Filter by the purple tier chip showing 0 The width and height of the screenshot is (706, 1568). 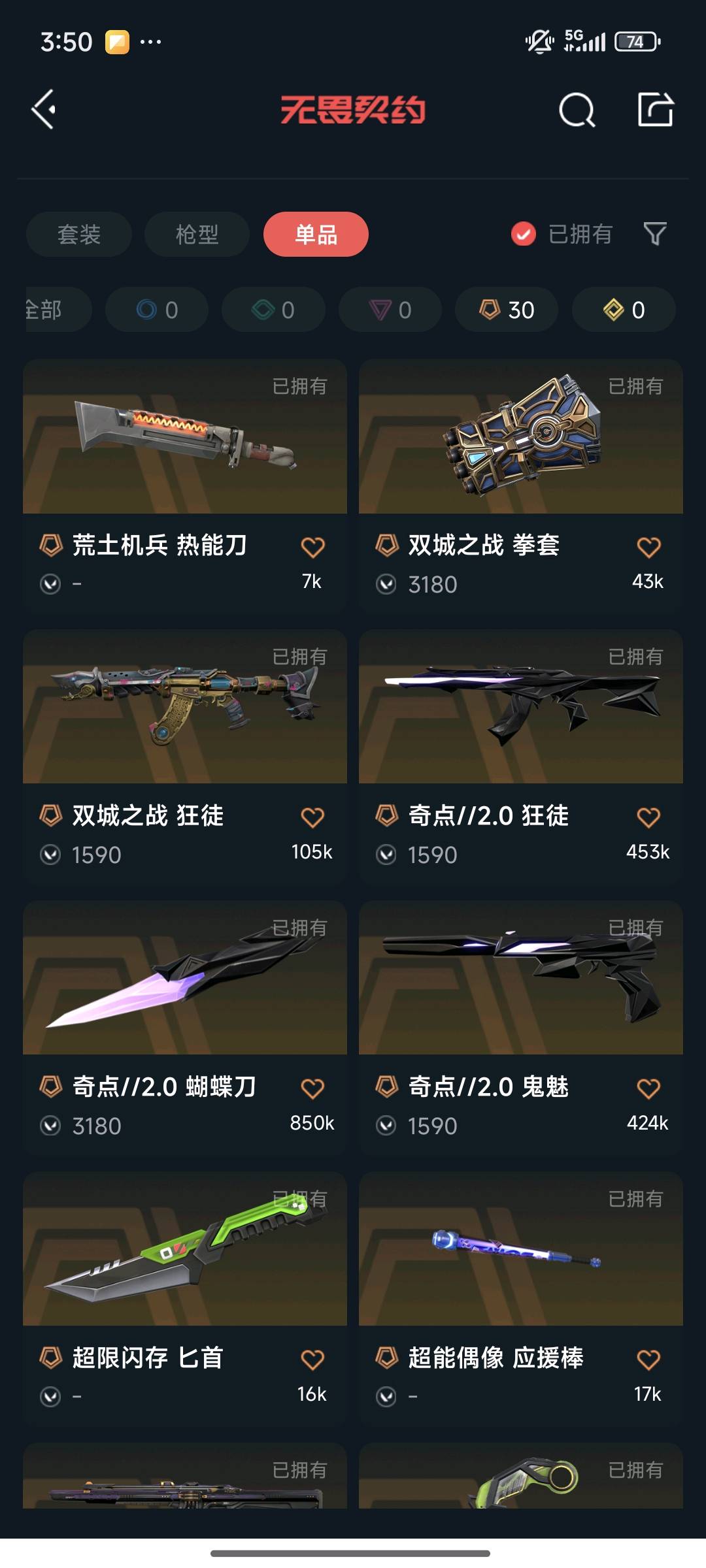390,310
